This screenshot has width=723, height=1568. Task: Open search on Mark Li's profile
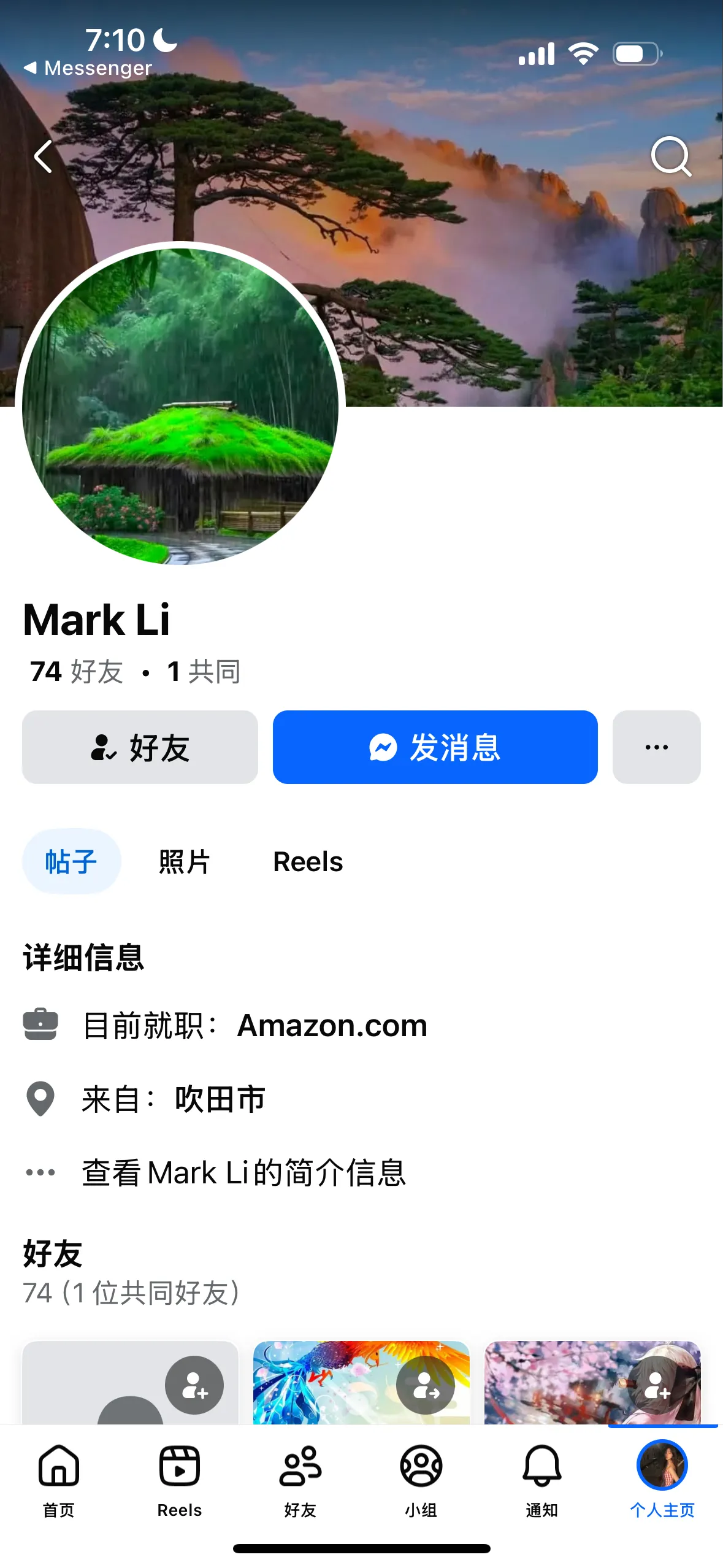point(671,156)
